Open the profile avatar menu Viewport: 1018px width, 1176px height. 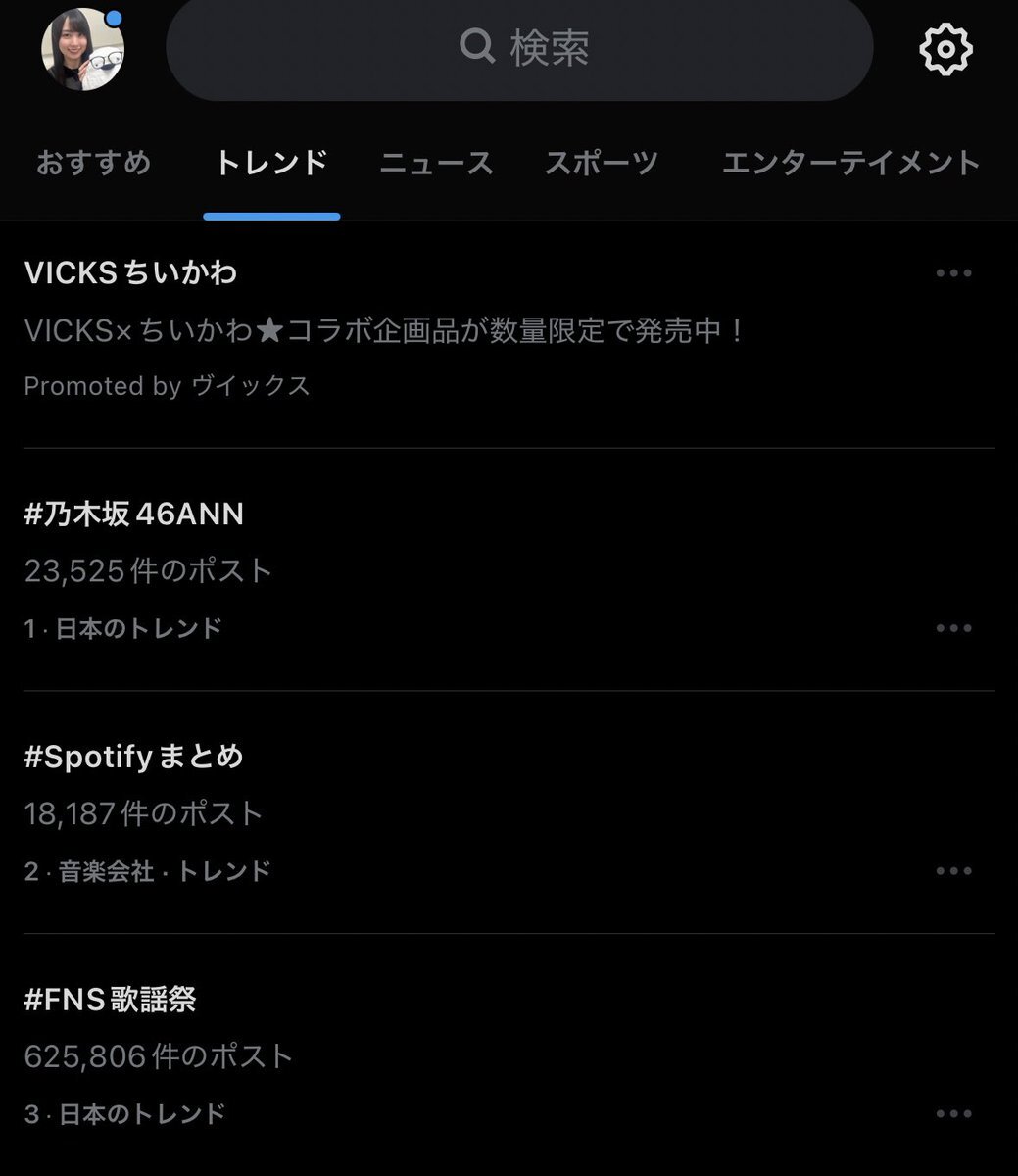[82, 49]
